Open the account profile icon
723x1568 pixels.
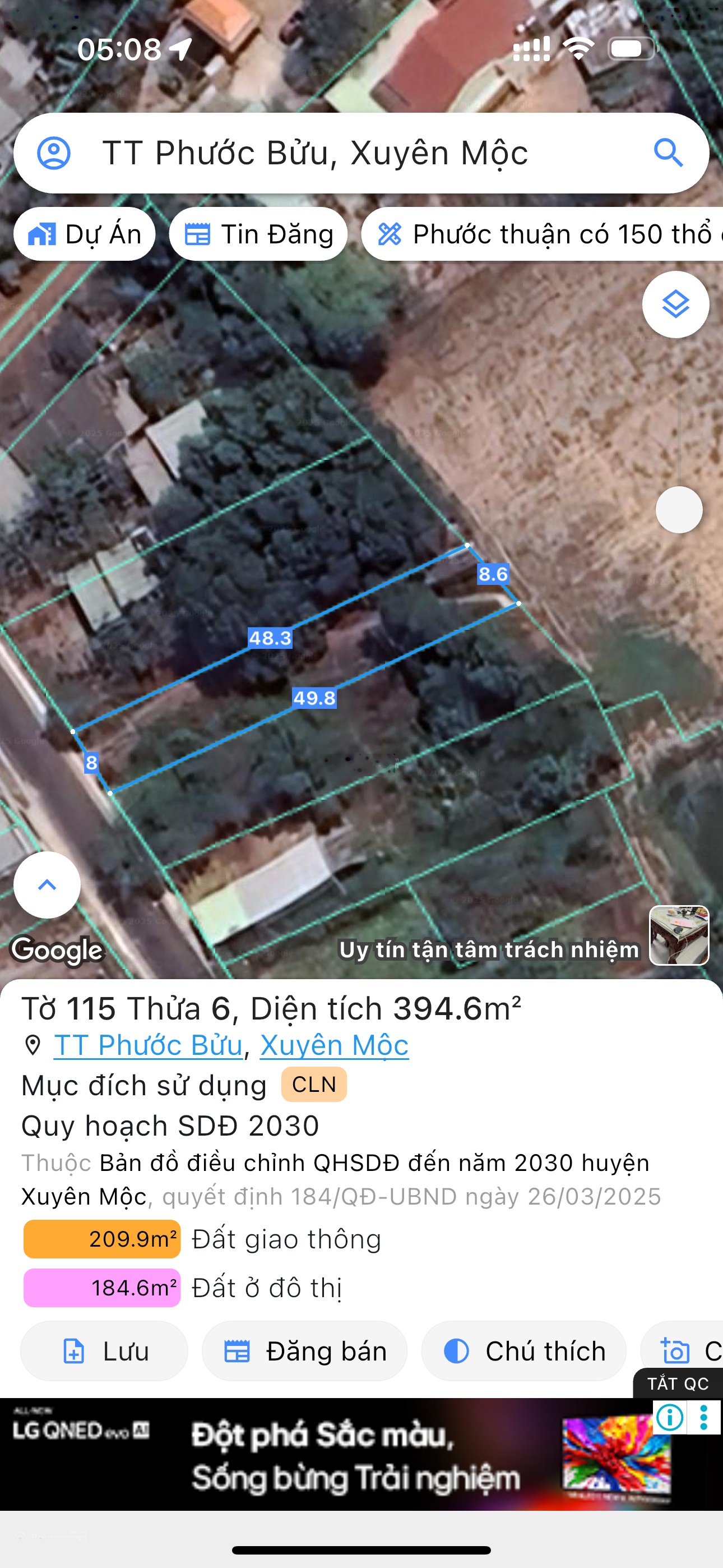click(x=54, y=153)
